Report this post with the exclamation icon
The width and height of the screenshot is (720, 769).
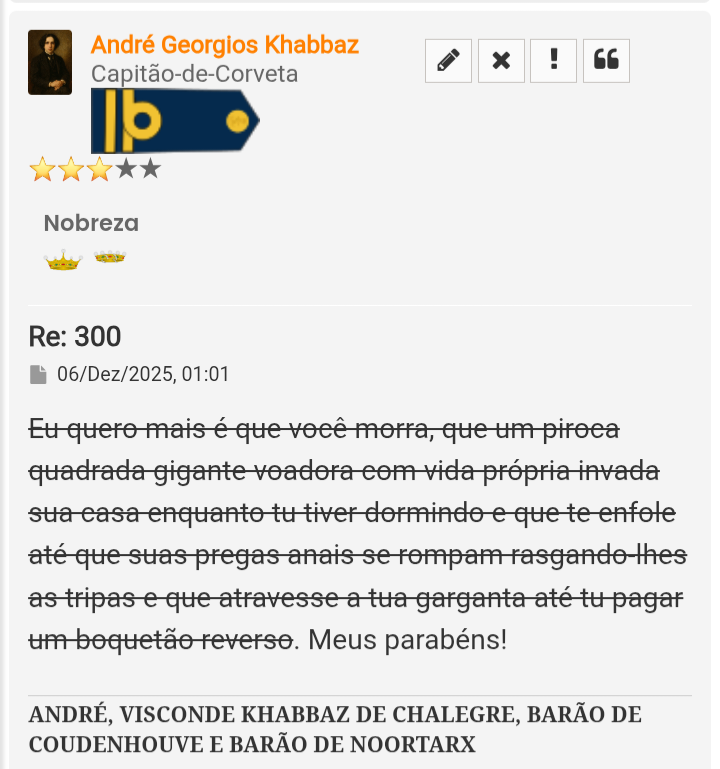pos(553,61)
